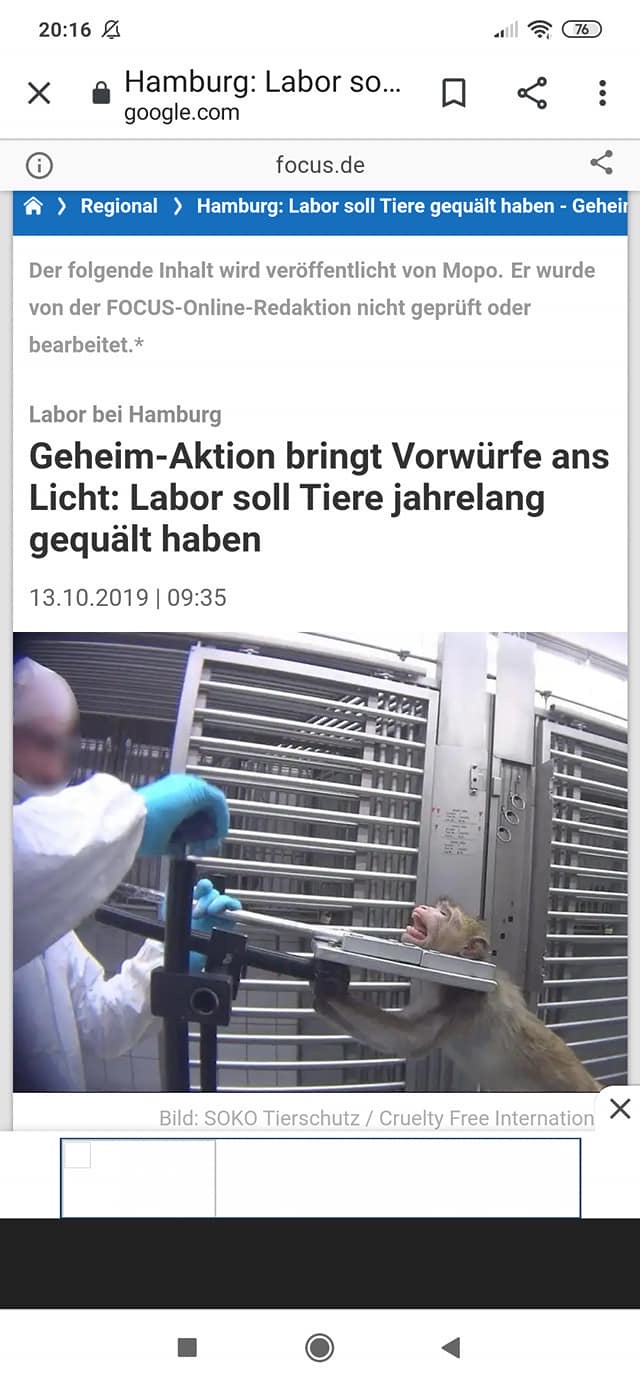Viewport: 640px width, 1386px height.
Task: Open the Regional breadcrumb section
Action: (x=119, y=206)
